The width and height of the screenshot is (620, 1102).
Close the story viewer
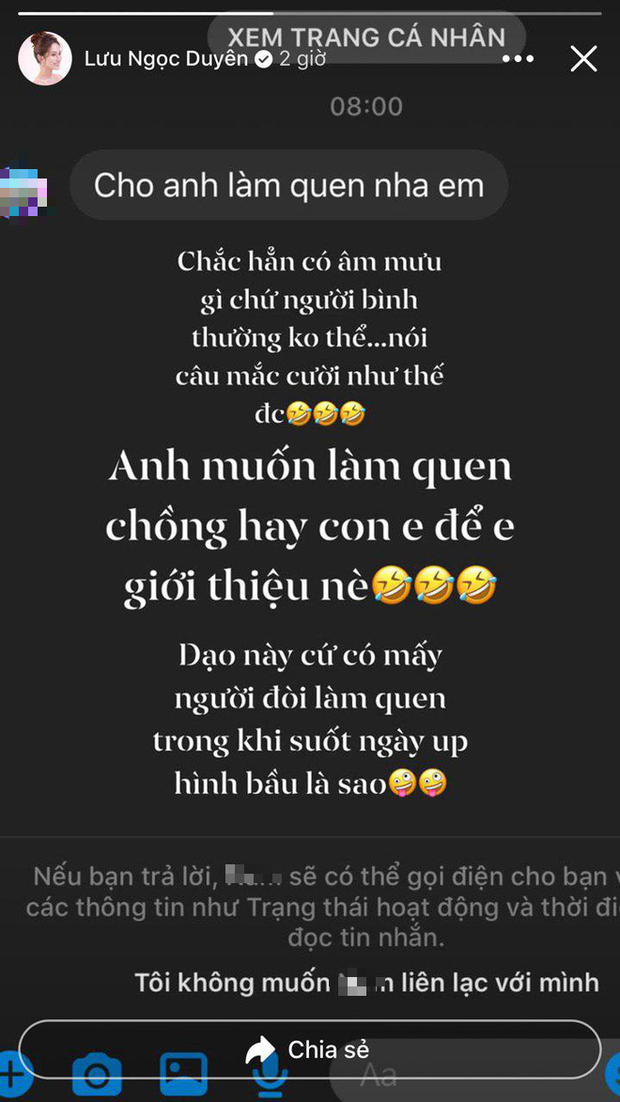583,59
